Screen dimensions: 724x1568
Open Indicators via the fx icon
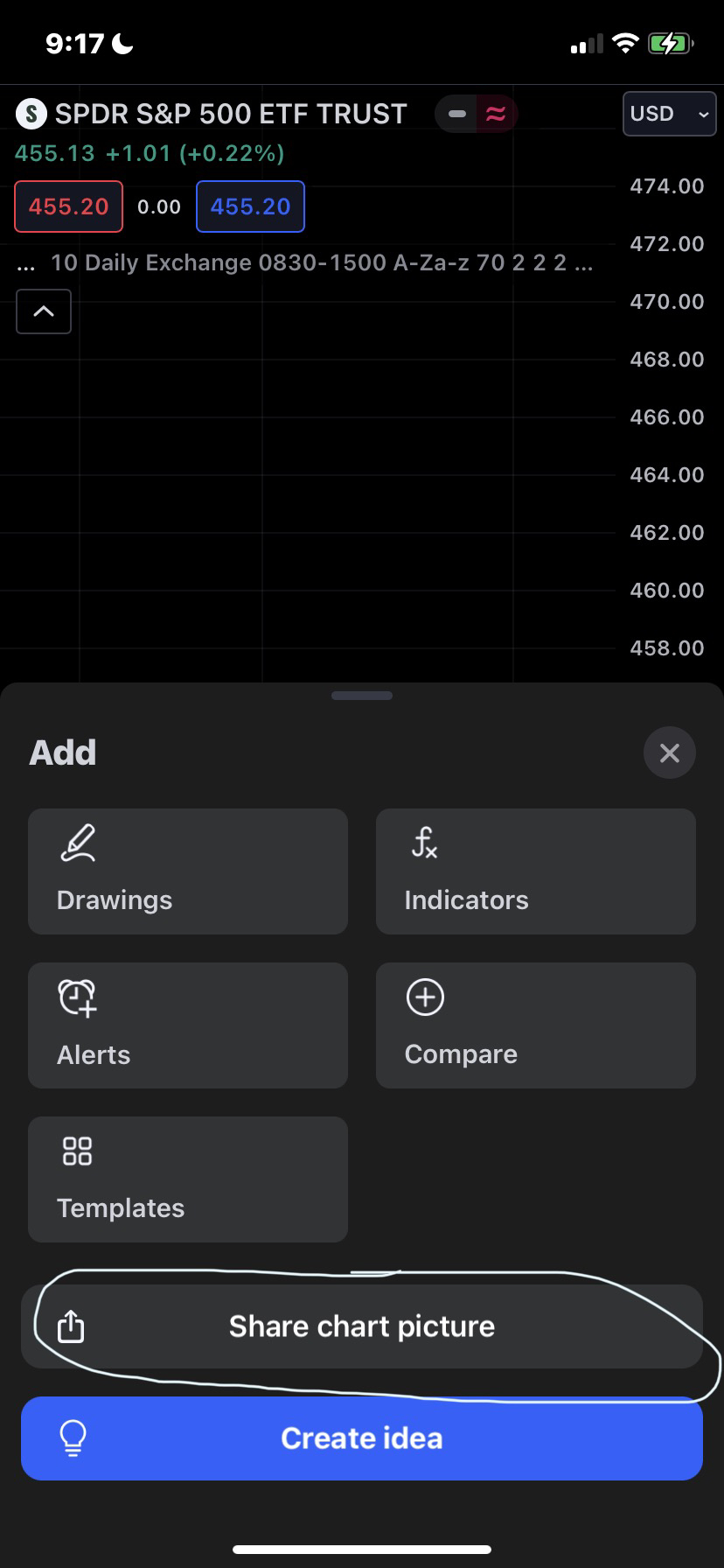pos(424,843)
